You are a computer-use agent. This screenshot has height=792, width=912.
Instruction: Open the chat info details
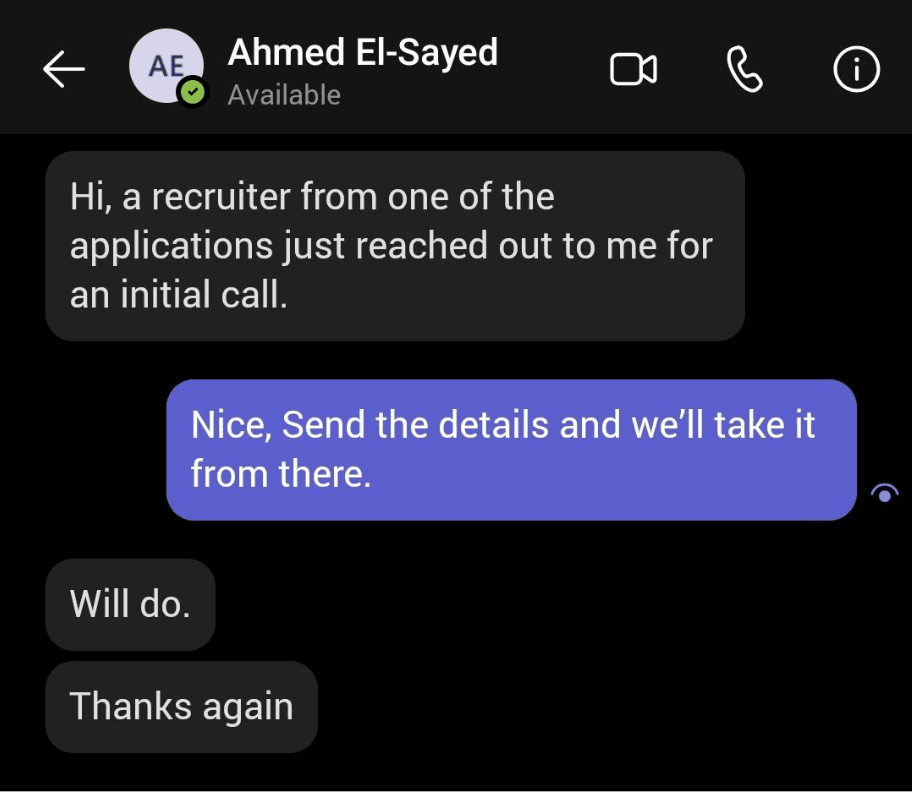[x=856, y=70]
